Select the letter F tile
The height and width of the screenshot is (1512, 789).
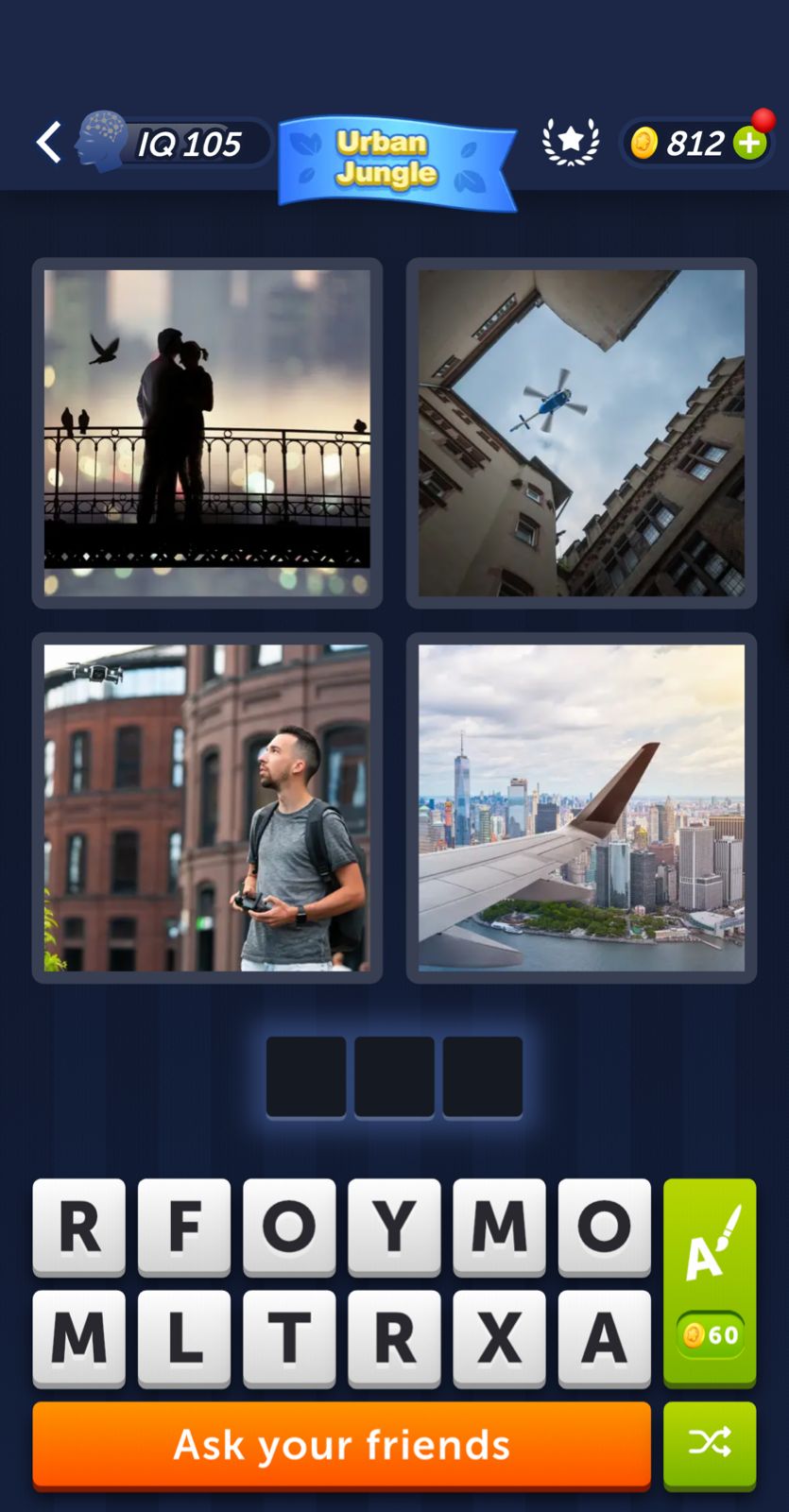pos(184,1226)
